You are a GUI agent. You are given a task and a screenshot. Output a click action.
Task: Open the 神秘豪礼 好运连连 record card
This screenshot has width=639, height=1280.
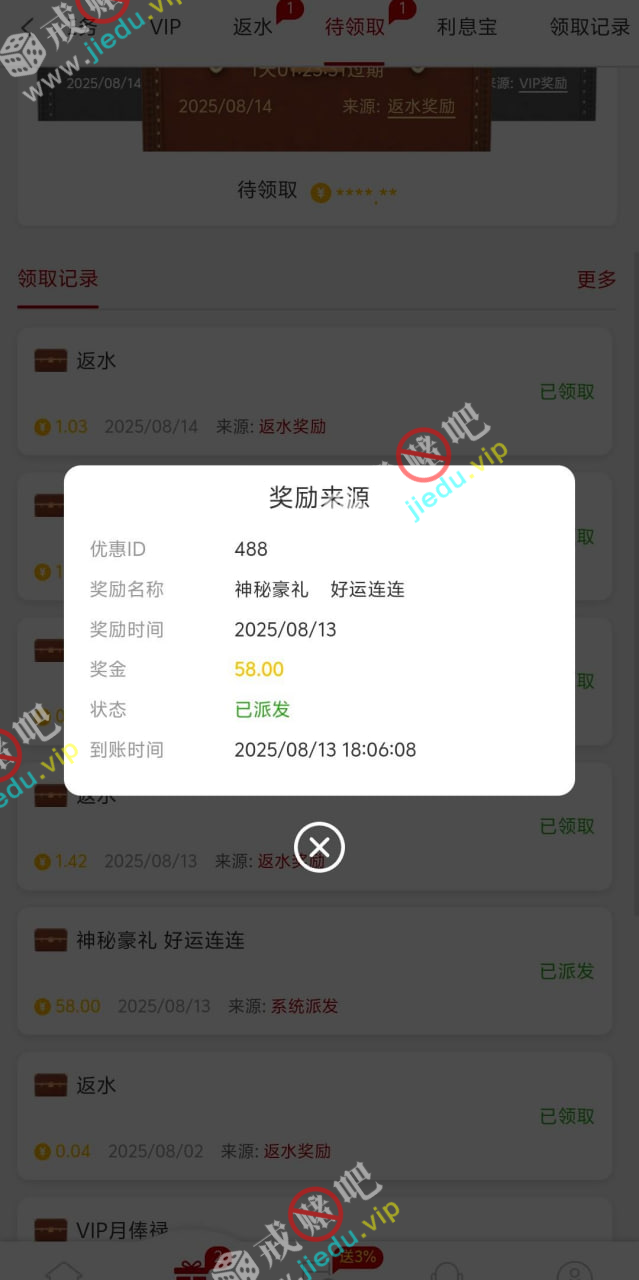314,970
